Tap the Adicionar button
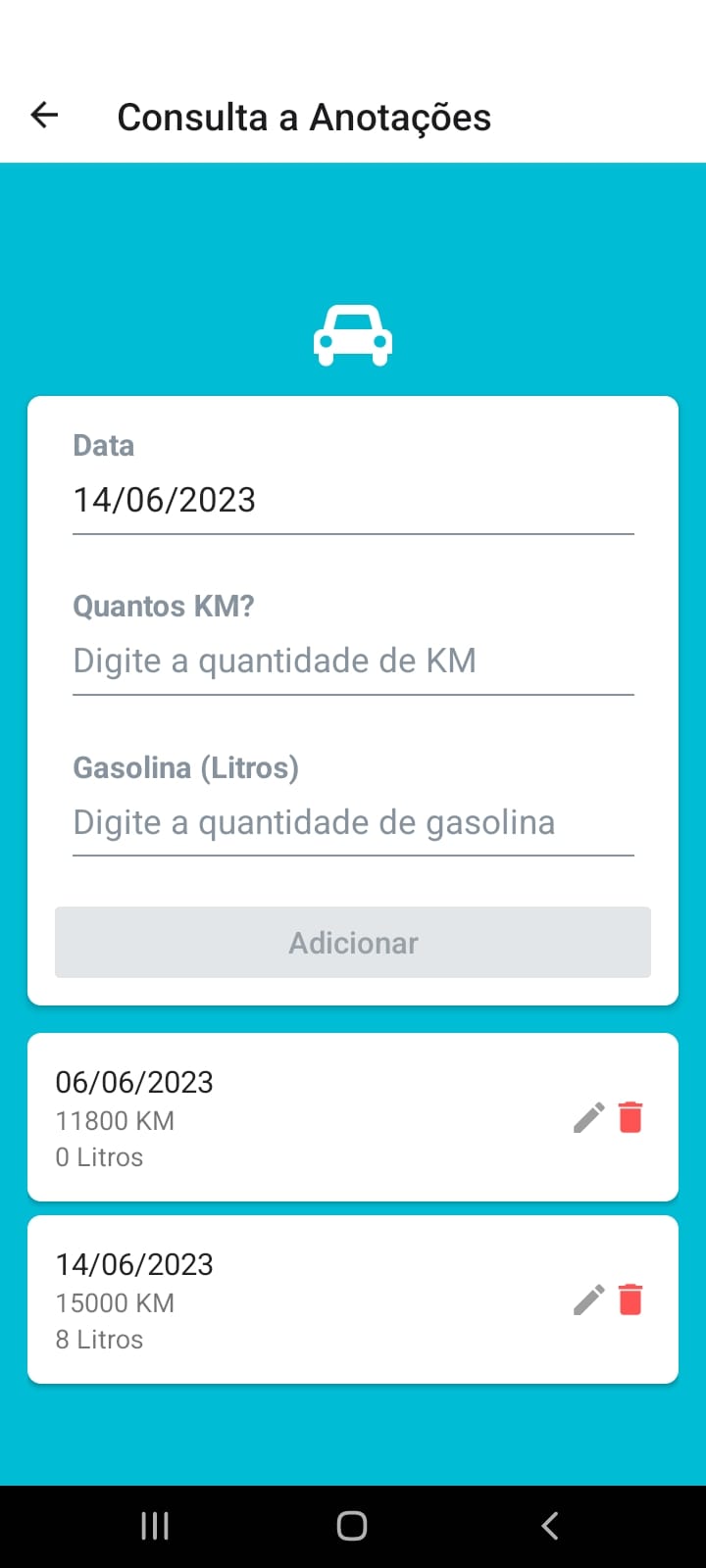The width and height of the screenshot is (706, 1568). [353, 942]
